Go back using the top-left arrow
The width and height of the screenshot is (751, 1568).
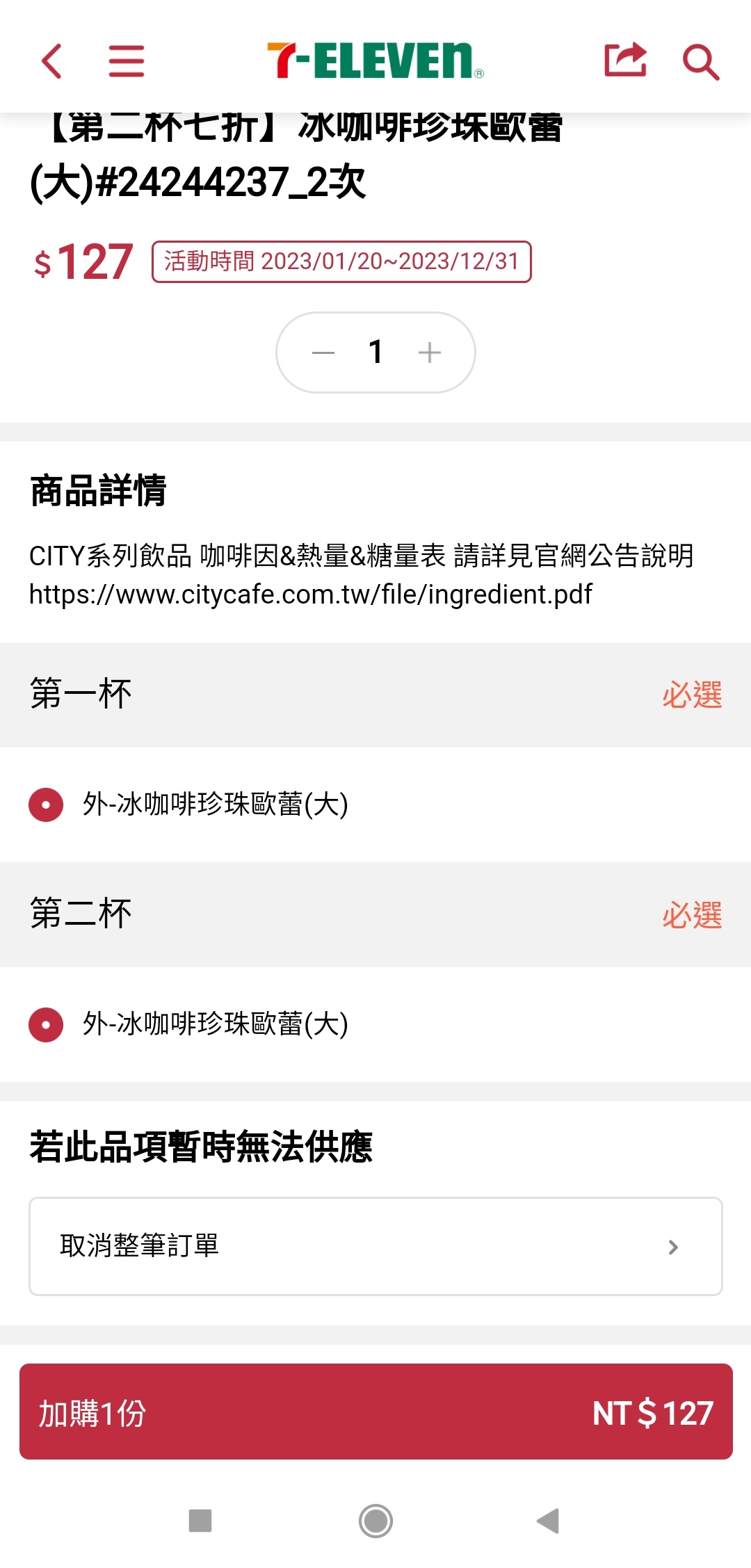pos(52,61)
